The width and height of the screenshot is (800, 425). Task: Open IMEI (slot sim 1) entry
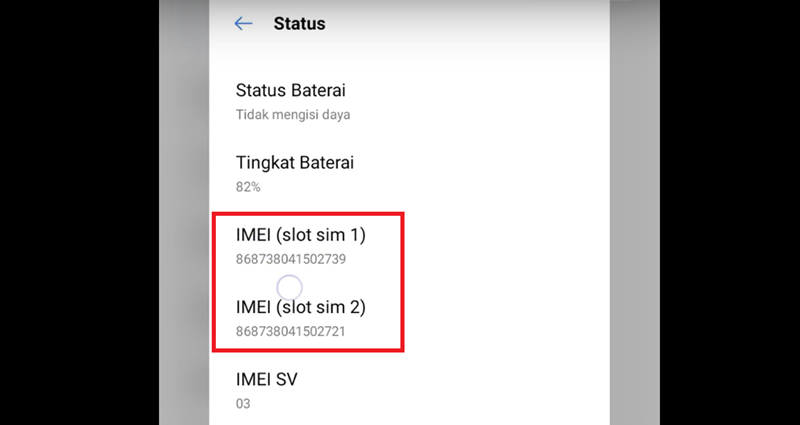coord(301,246)
